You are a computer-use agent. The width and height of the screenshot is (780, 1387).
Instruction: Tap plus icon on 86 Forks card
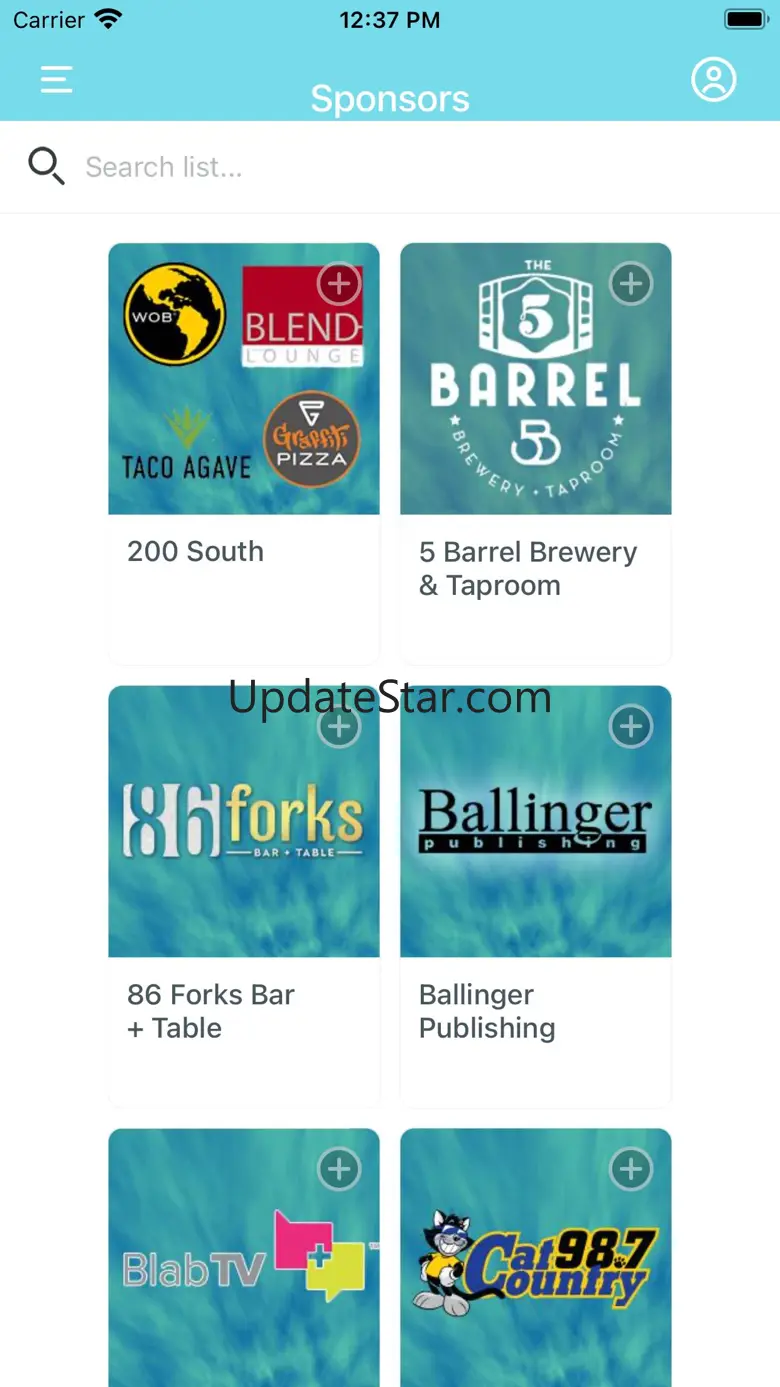point(339,727)
